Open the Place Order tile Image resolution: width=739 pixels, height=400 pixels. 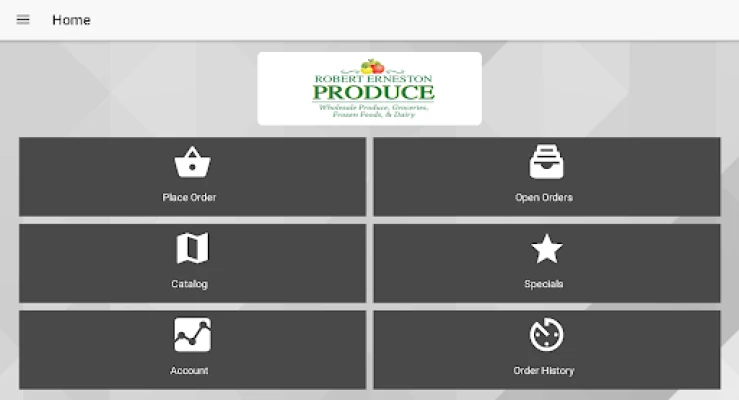point(192,177)
